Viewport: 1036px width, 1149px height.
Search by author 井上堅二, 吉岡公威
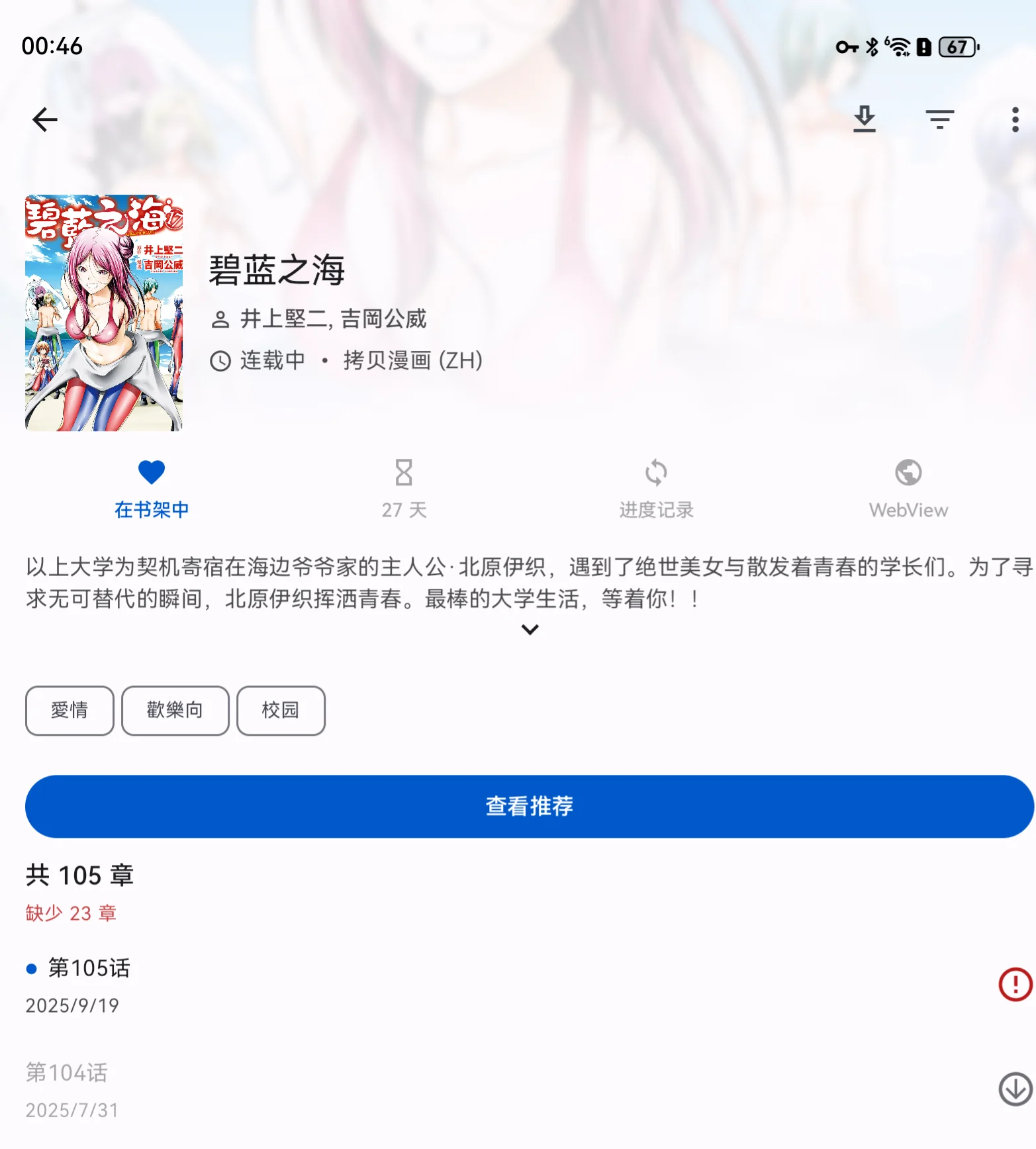(x=333, y=319)
